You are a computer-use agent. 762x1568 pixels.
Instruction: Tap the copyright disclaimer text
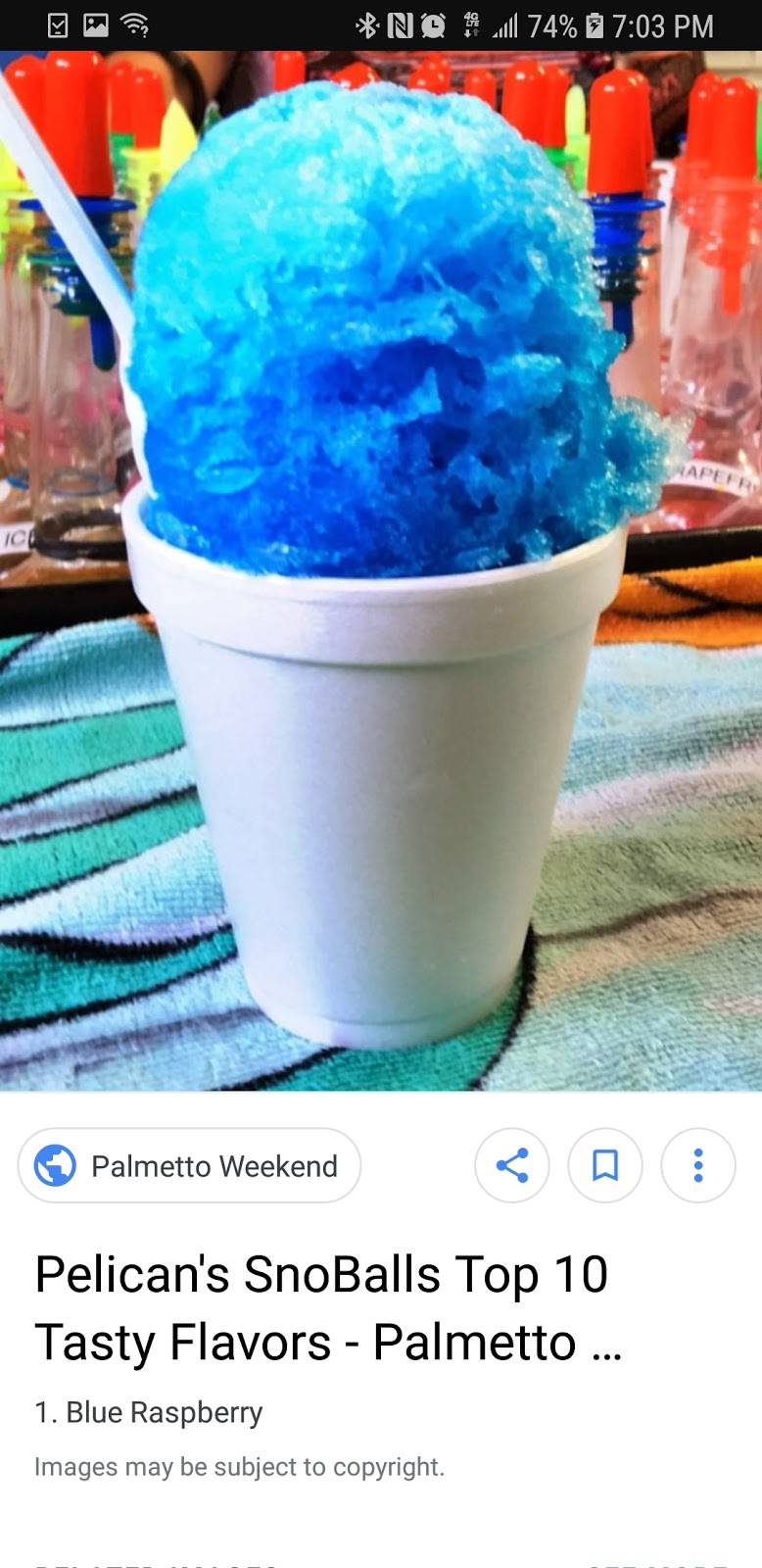pyautogui.click(x=239, y=1467)
